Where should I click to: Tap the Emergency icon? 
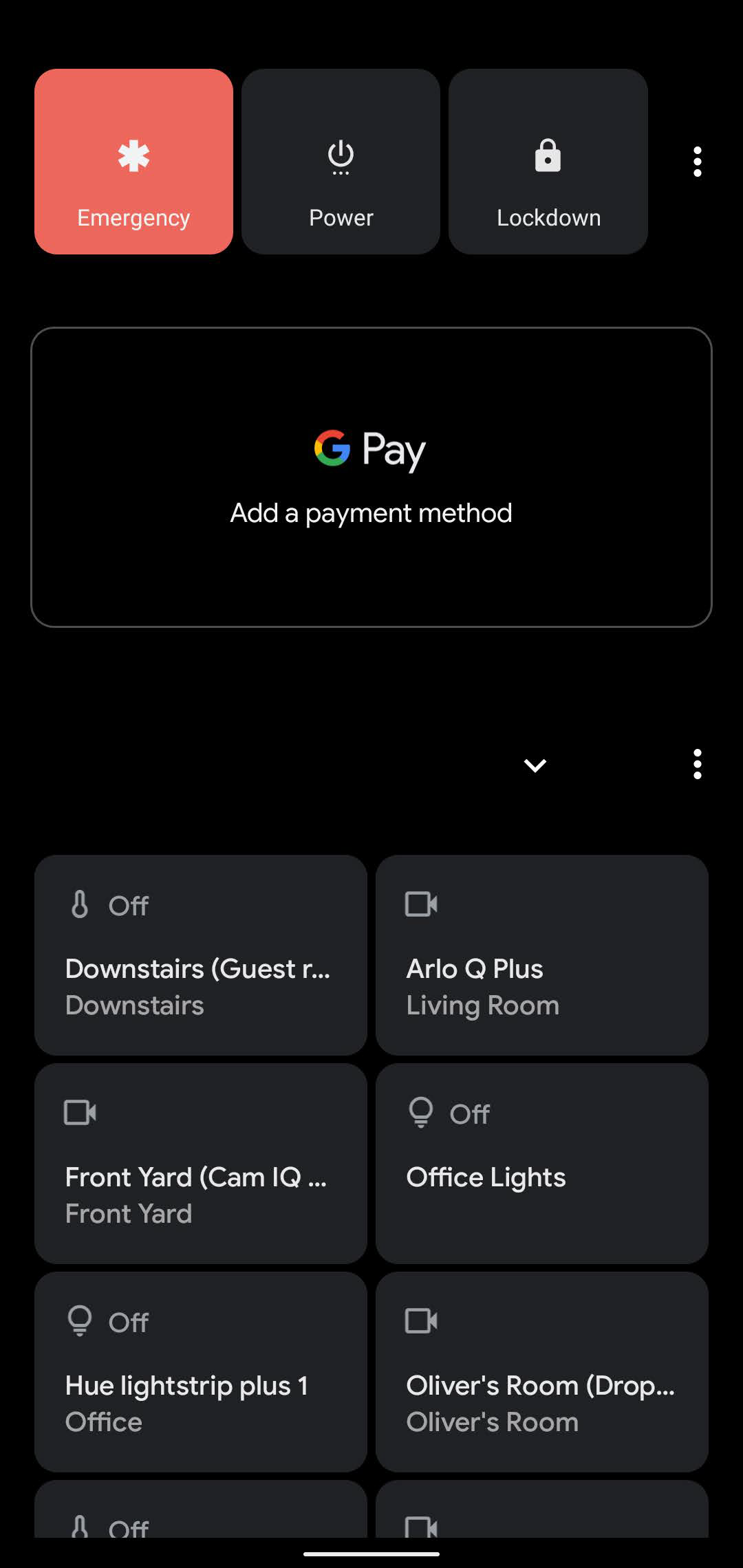133,156
